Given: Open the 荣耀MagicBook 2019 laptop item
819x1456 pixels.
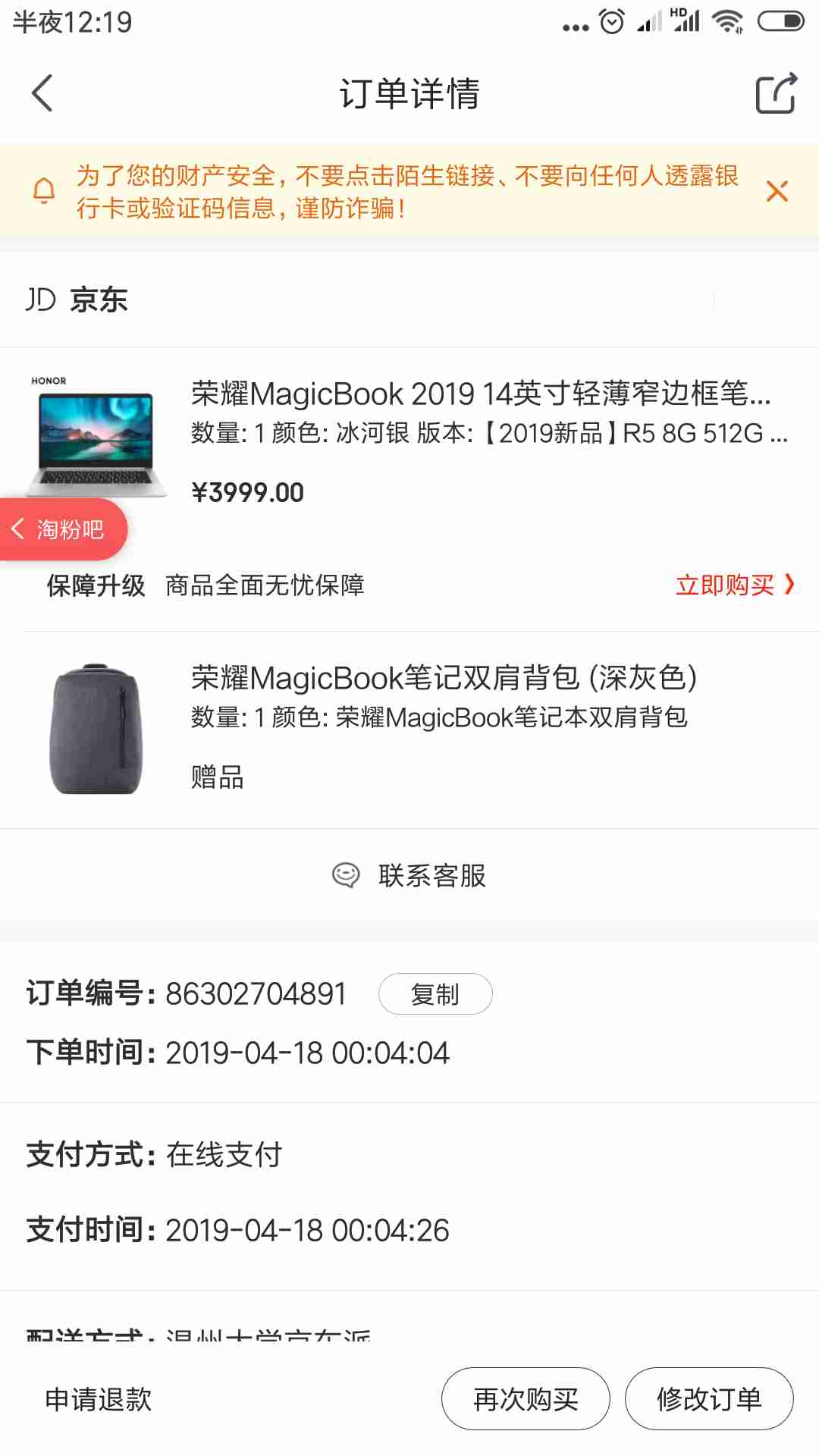Looking at the screenshot, I should click(479, 394).
